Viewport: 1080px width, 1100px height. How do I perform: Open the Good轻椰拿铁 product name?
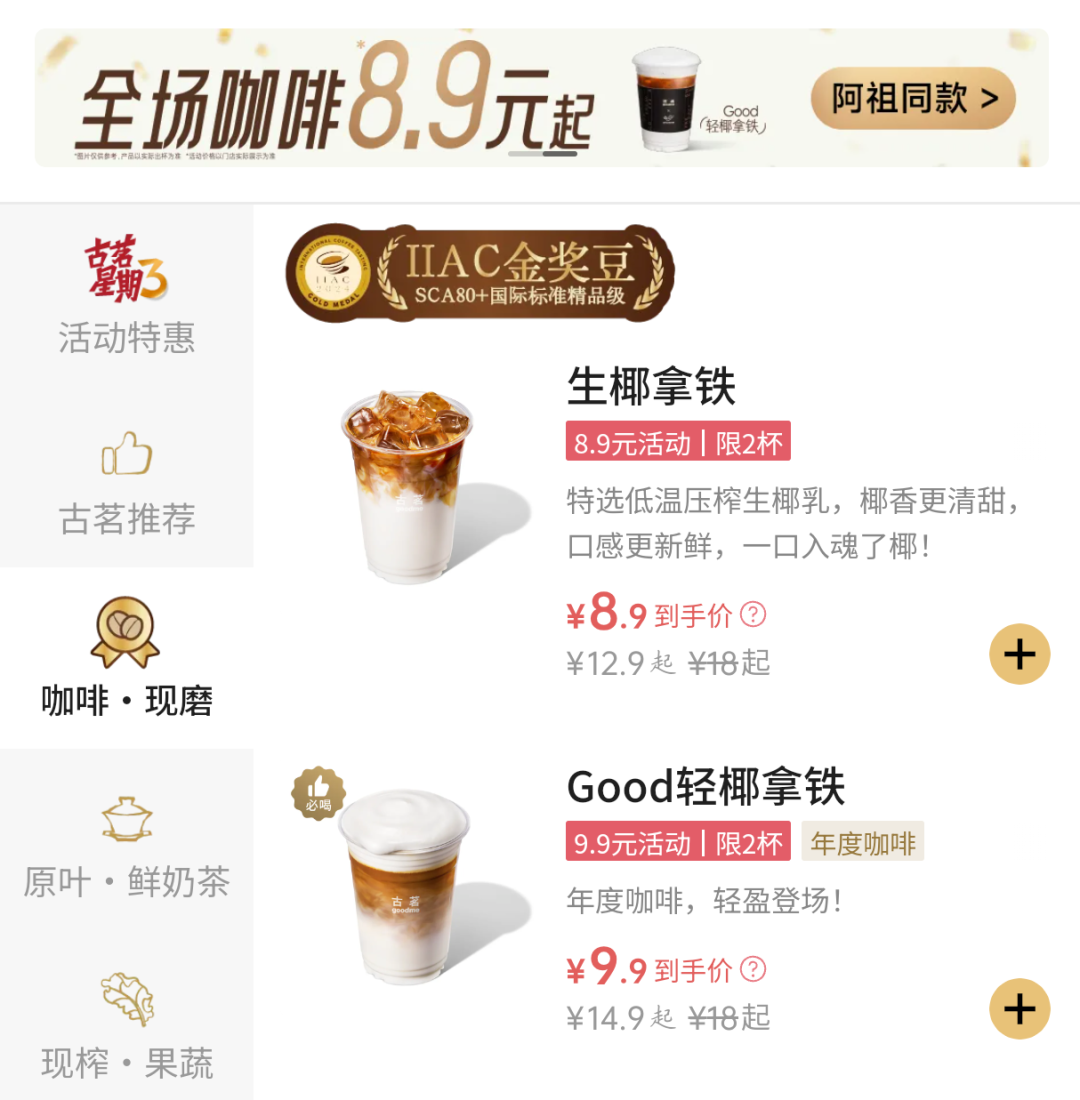pyautogui.click(x=706, y=789)
